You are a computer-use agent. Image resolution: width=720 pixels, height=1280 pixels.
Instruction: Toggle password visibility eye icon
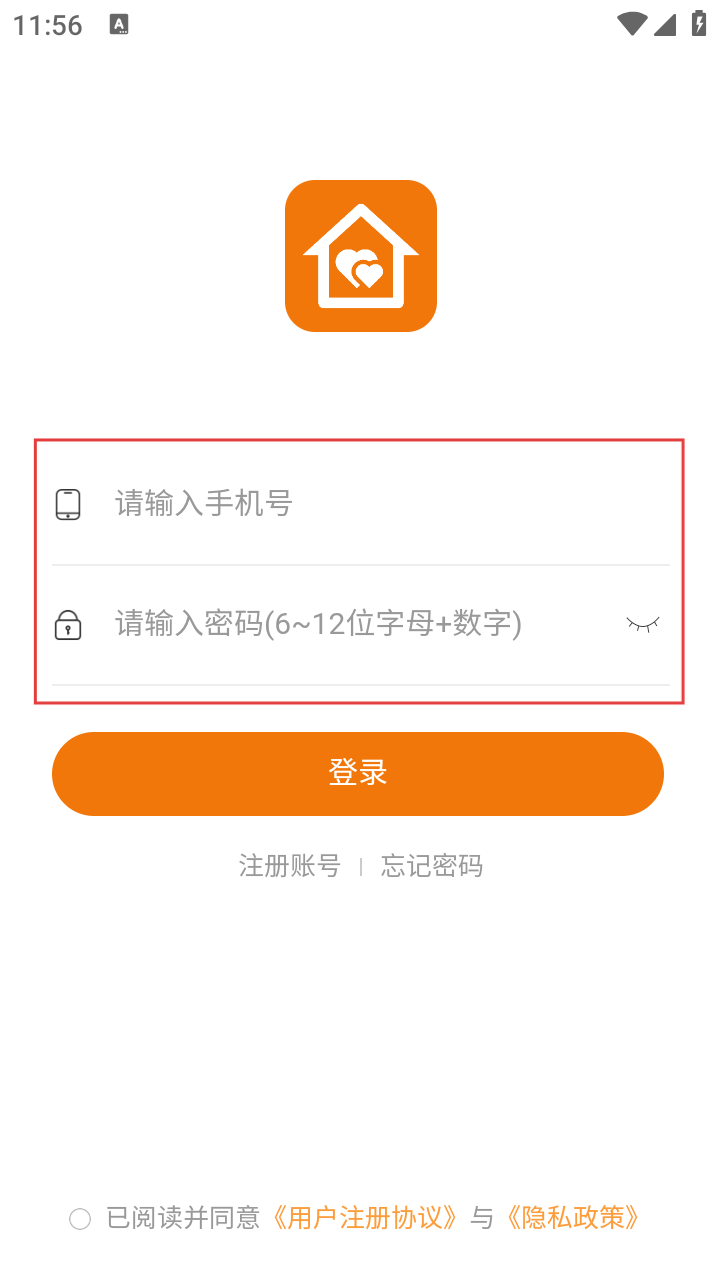pyautogui.click(x=642, y=624)
